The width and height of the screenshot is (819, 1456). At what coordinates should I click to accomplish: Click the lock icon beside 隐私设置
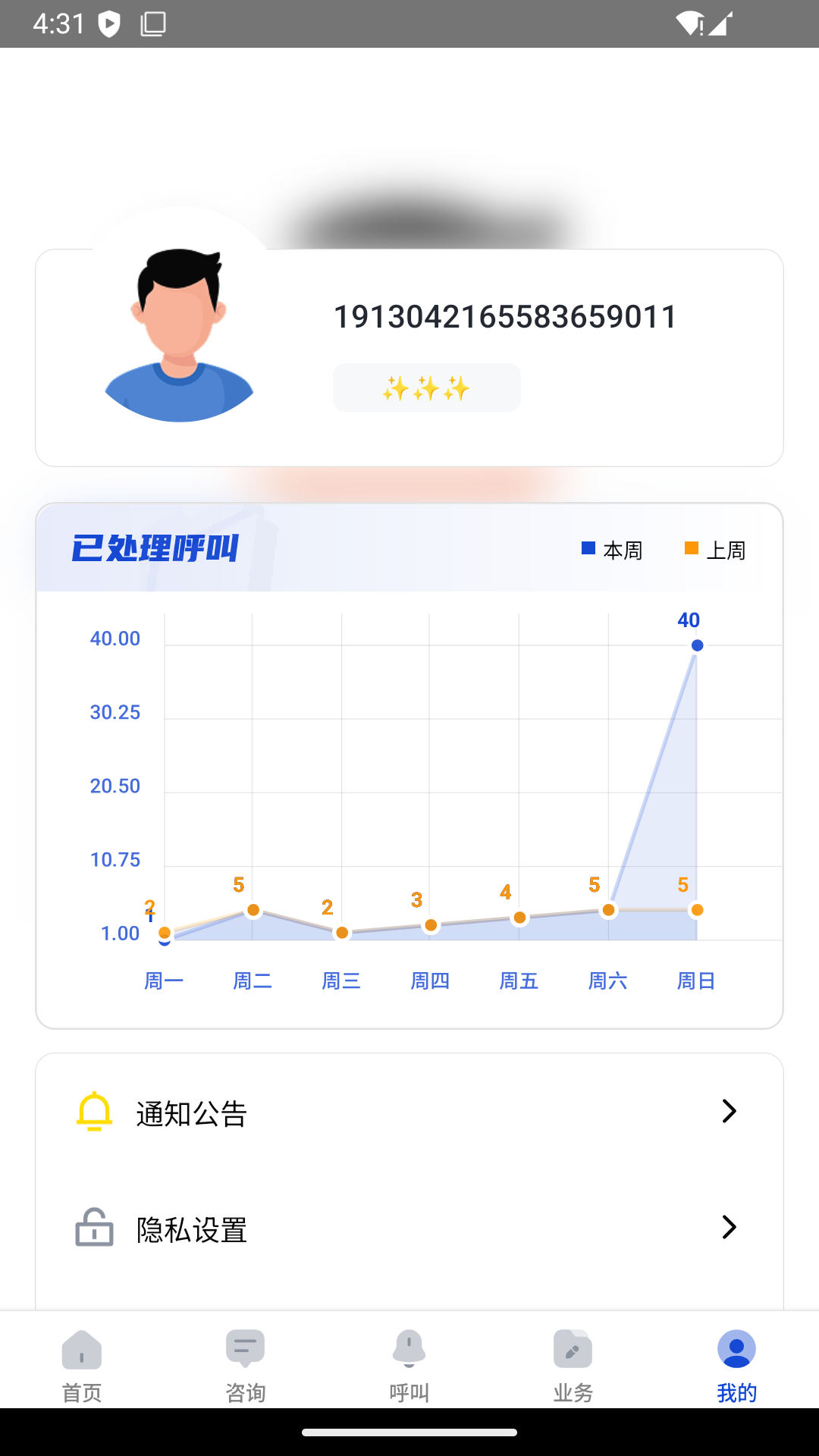click(x=93, y=1227)
